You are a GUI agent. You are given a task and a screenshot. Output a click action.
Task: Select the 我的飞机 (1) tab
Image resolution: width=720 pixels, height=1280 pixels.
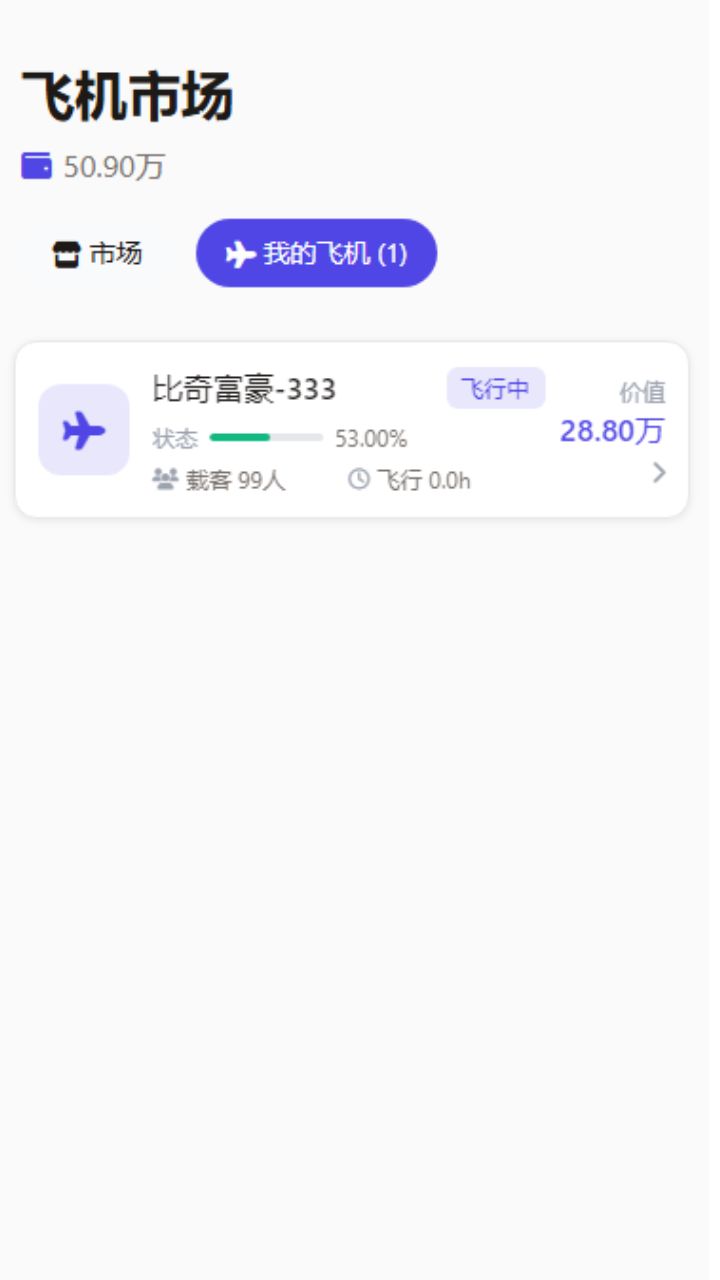316,253
